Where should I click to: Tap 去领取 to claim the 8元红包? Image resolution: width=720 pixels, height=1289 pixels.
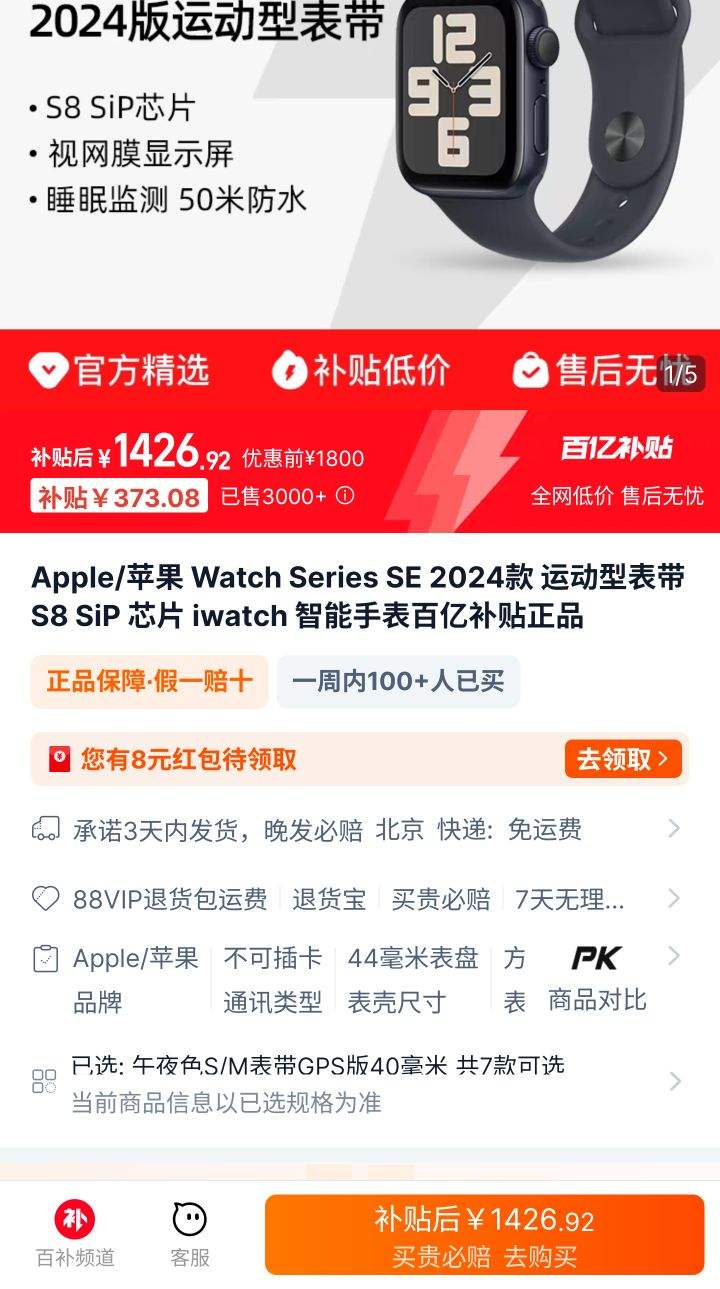[x=622, y=759]
